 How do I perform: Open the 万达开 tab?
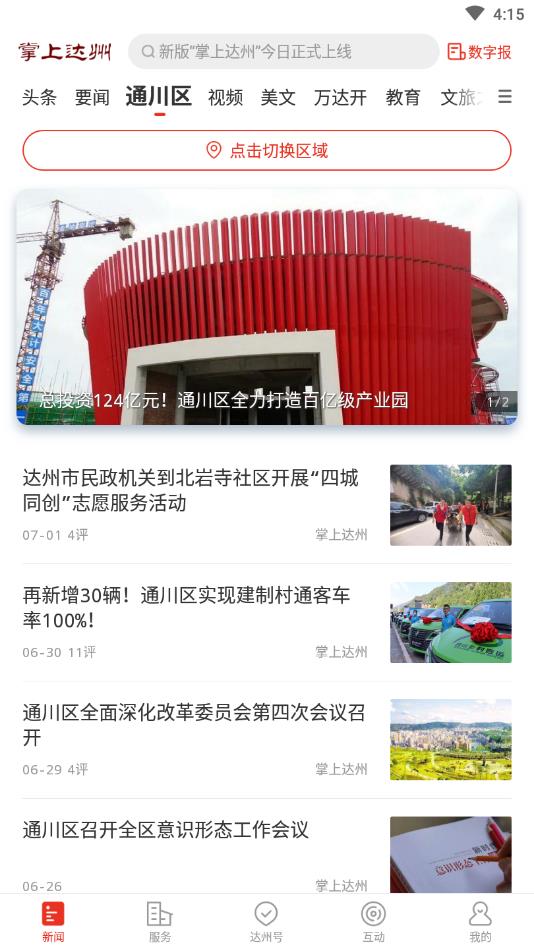[x=340, y=97]
